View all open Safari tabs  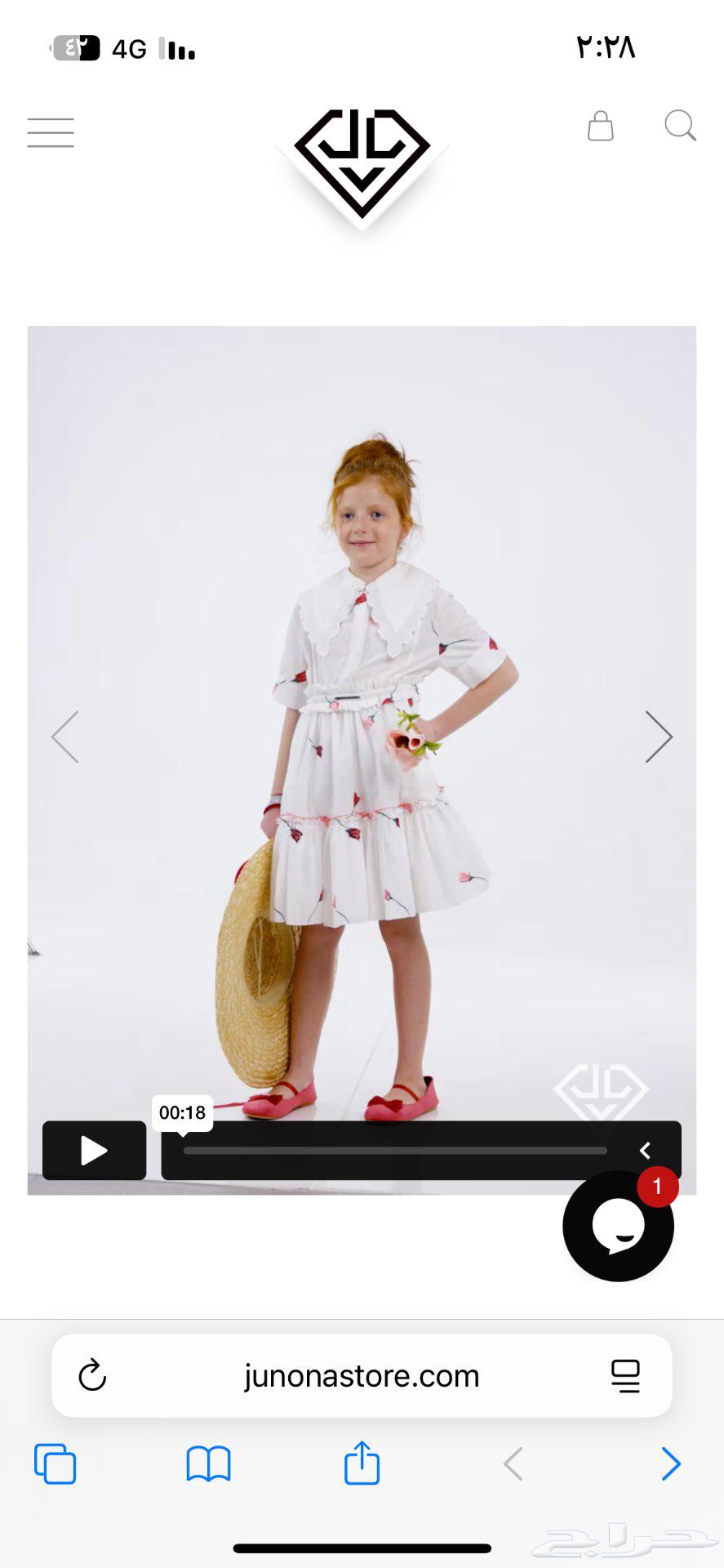(x=55, y=1463)
